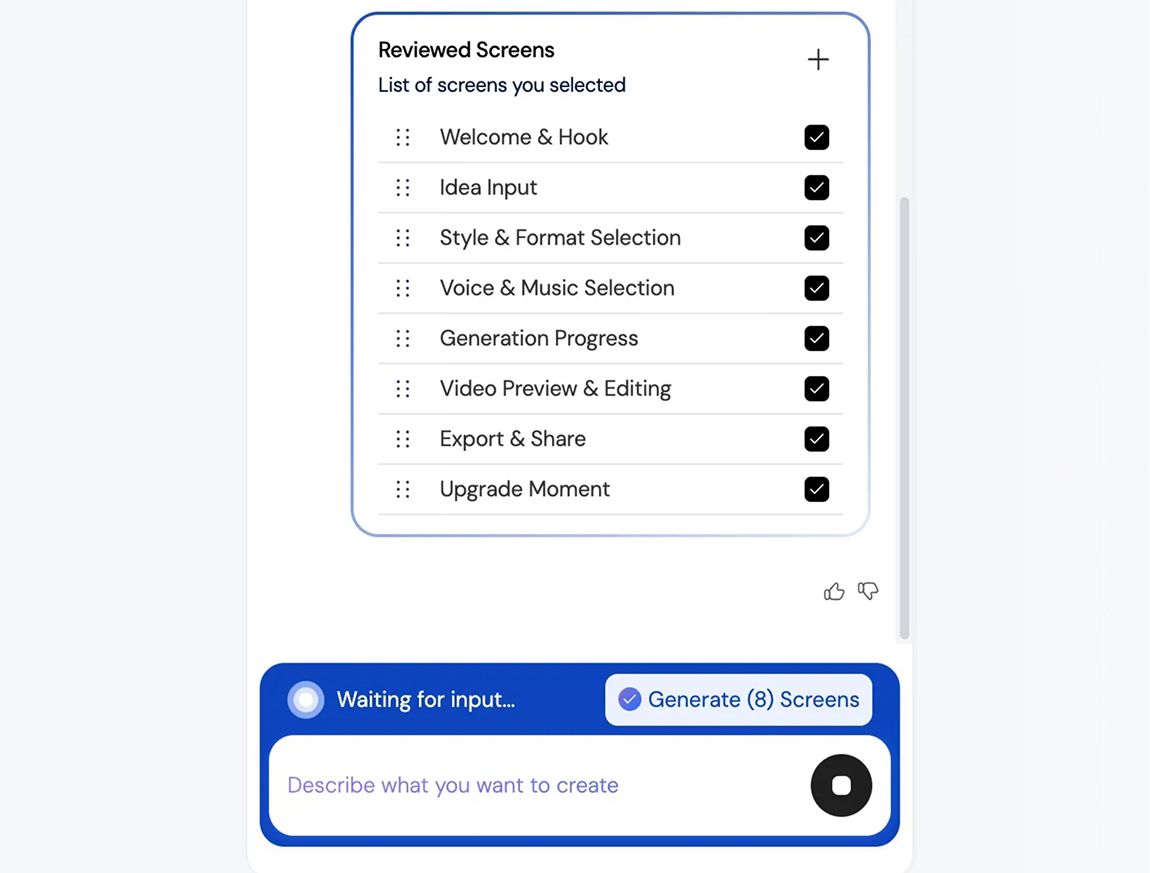Tap the drag handle beside Idea Input
Viewport: 1150px width, 873px height.
click(403, 188)
